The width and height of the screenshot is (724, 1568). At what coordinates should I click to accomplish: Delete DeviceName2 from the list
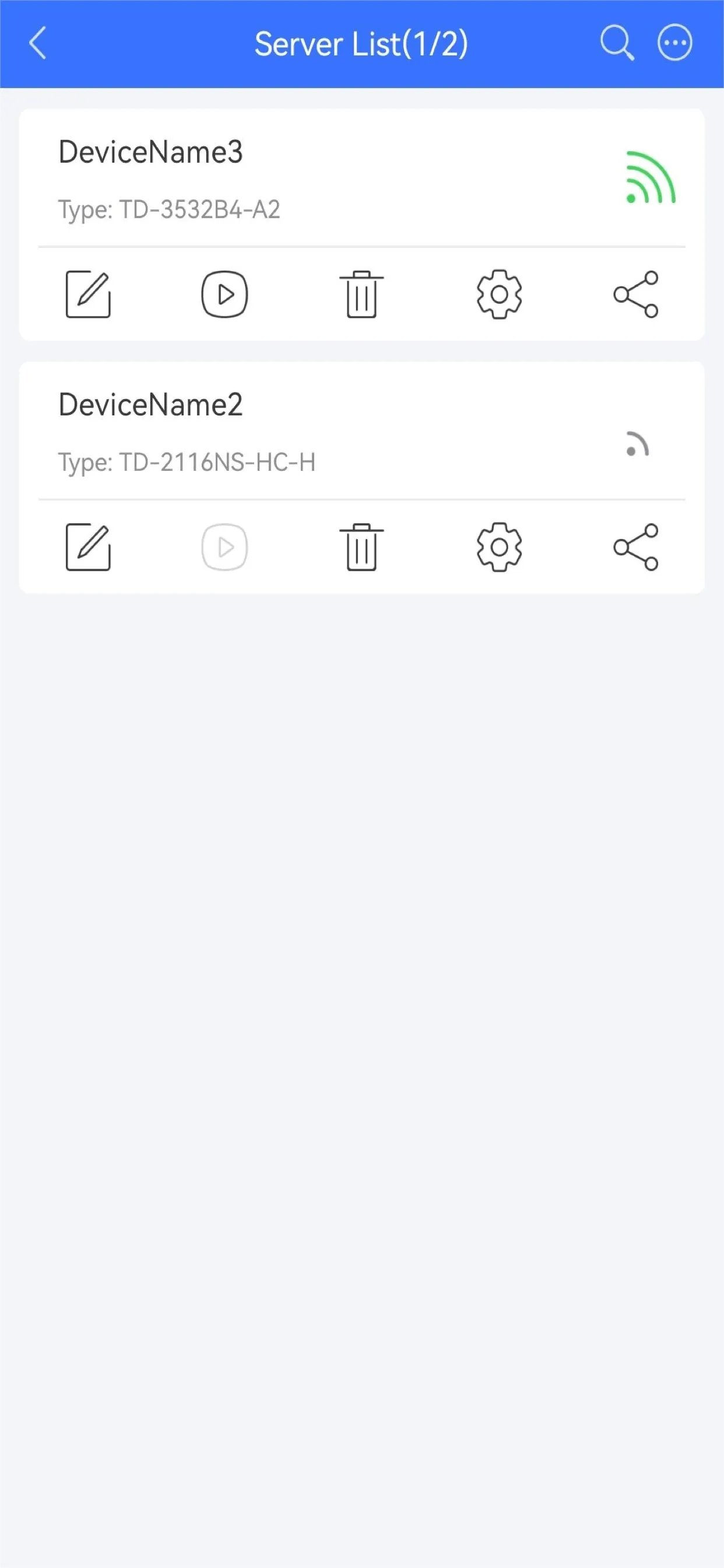pos(361,547)
